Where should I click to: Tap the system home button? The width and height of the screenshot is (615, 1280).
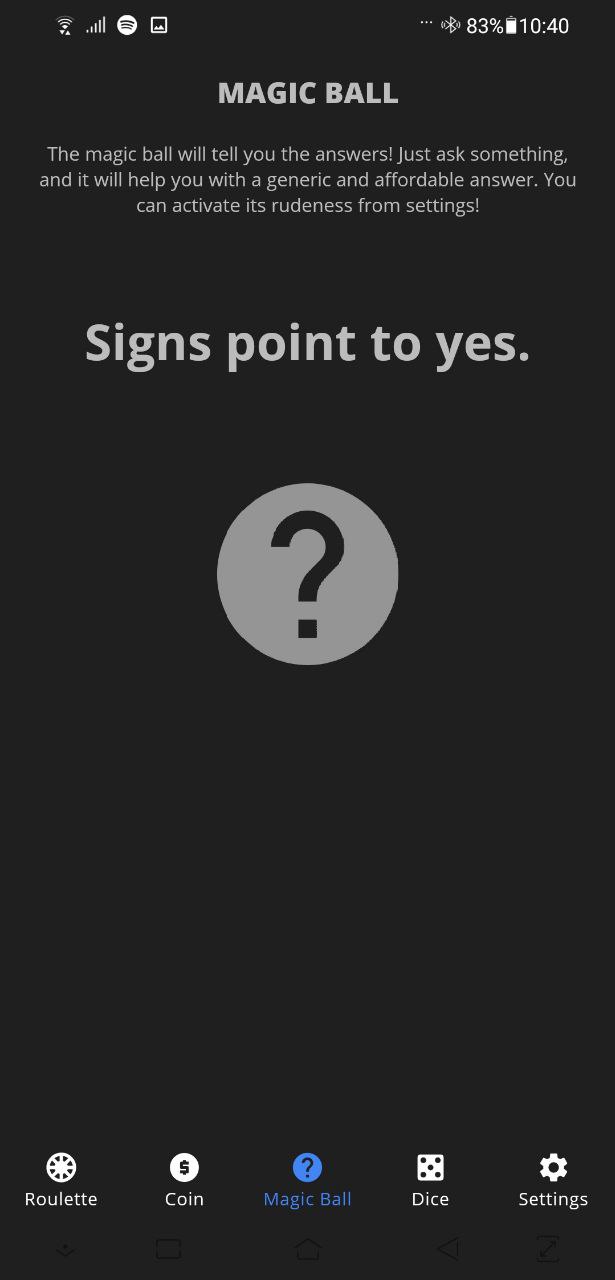(x=308, y=1248)
